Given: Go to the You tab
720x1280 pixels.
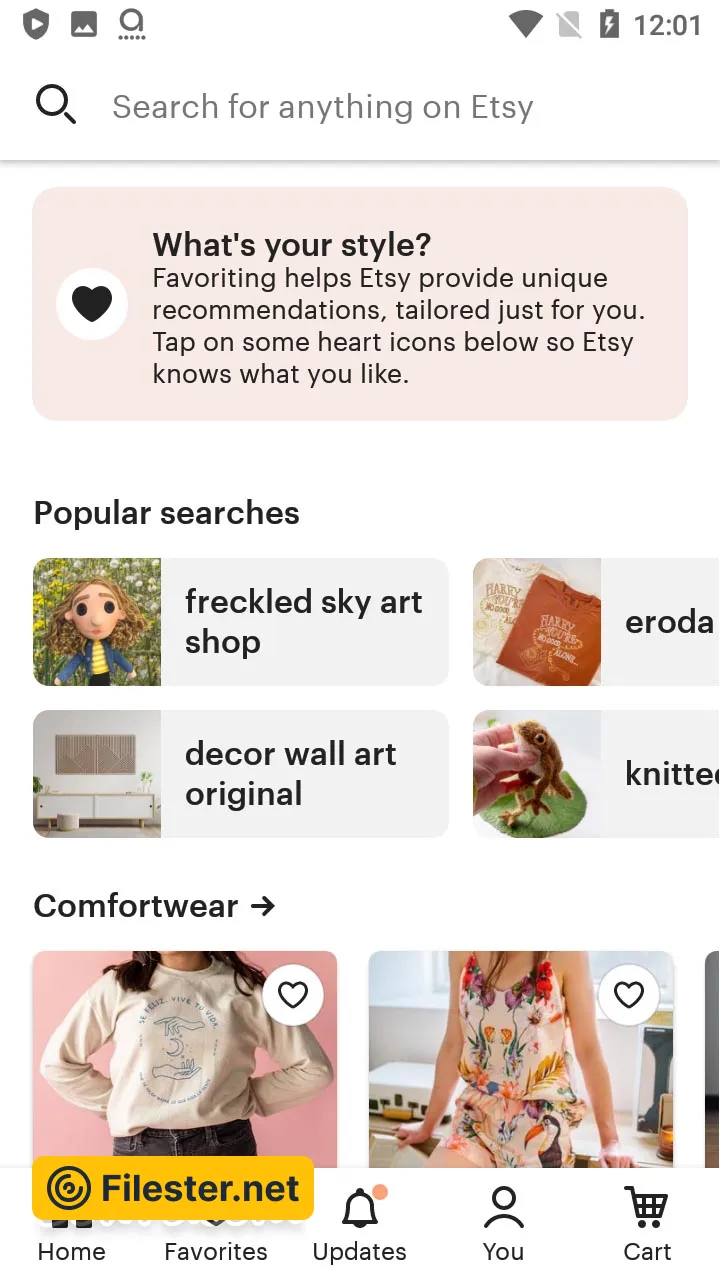Looking at the screenshot, I should 503,1226.
